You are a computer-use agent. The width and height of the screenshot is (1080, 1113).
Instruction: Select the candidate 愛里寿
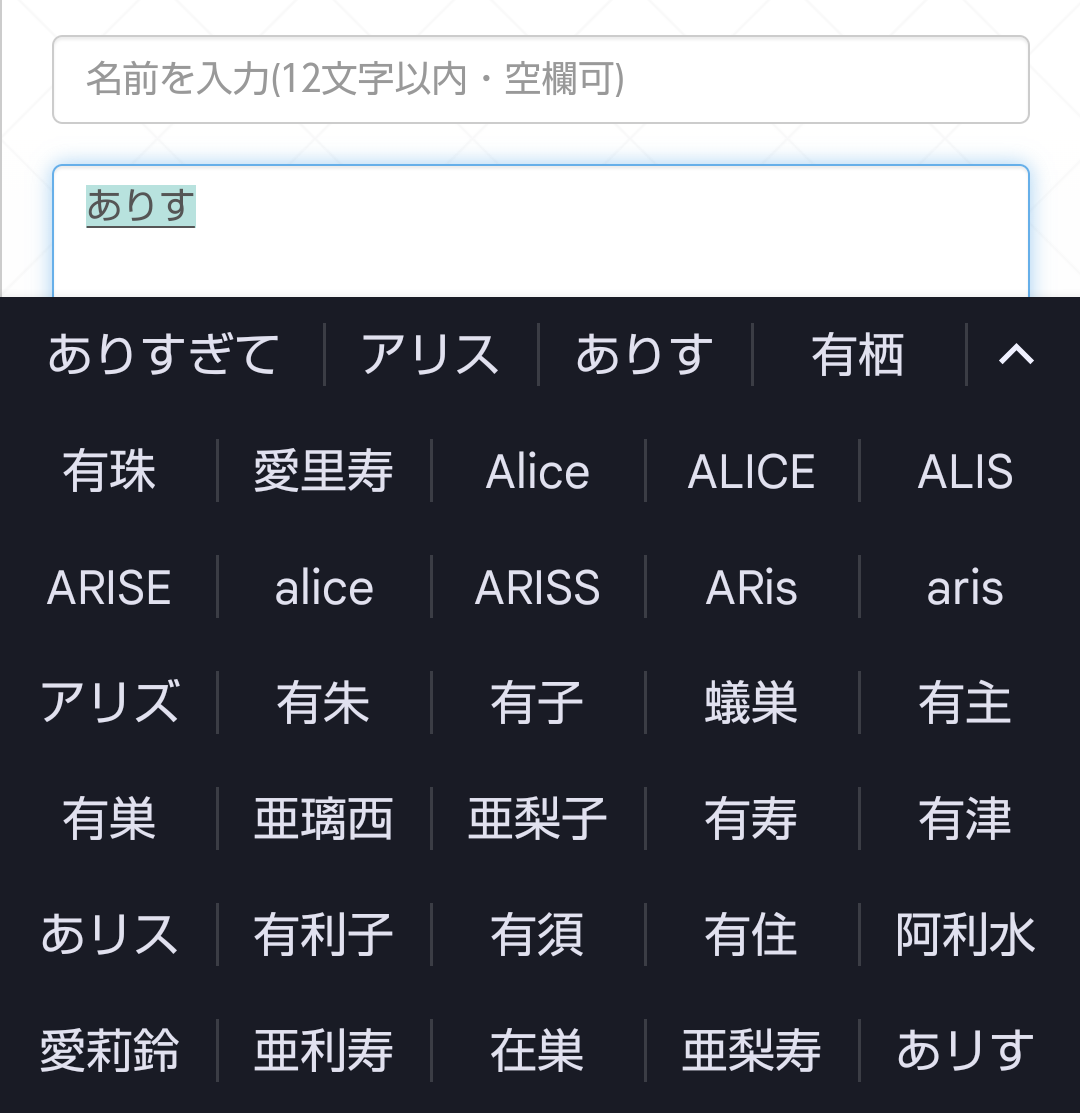(323, 471)
